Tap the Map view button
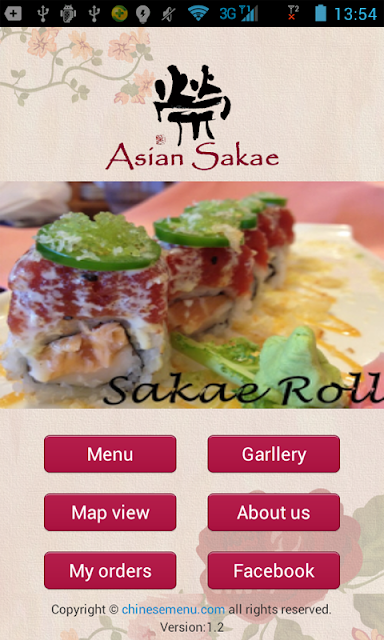The height and width of the screenshot is (640, 384). pyautogui.click(x=110, y=512)
